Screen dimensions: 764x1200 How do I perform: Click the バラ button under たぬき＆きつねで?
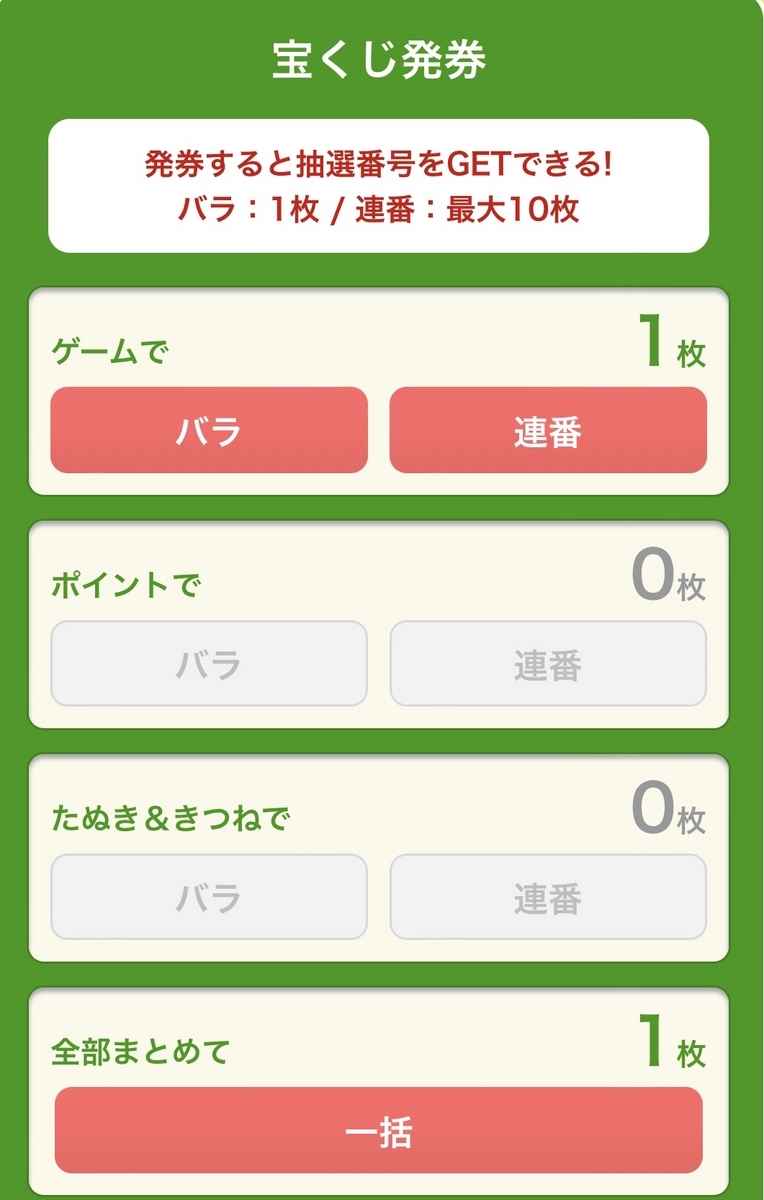click(207, 896)
